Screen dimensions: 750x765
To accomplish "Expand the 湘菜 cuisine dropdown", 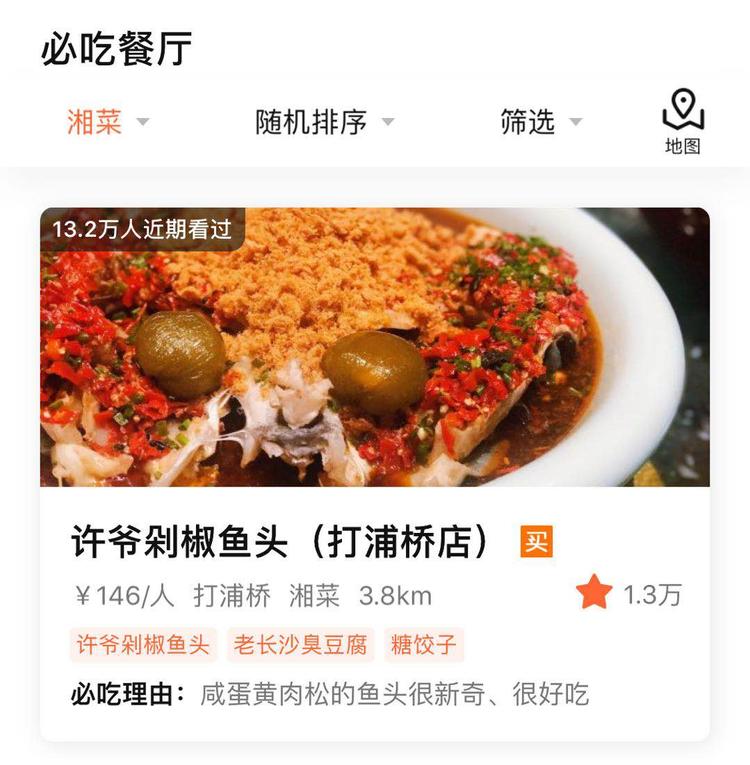I will click(x=108, y=123).
